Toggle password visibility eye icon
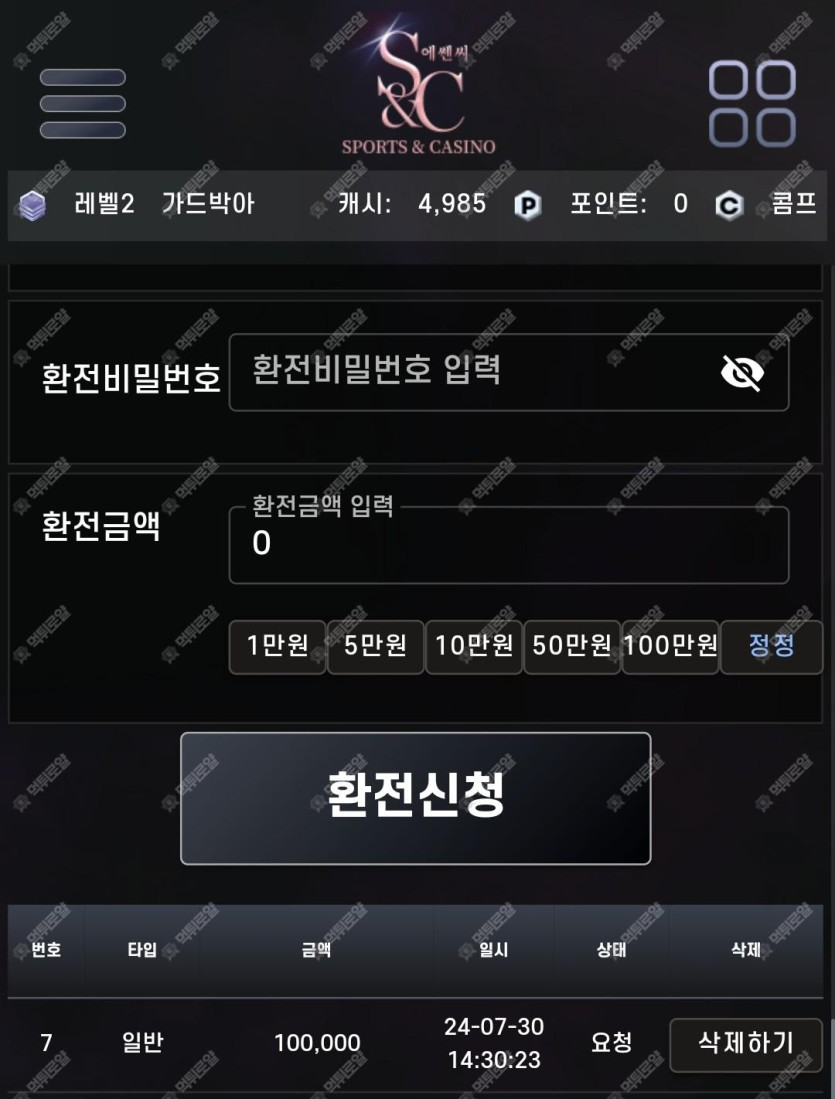 point(742,373)
